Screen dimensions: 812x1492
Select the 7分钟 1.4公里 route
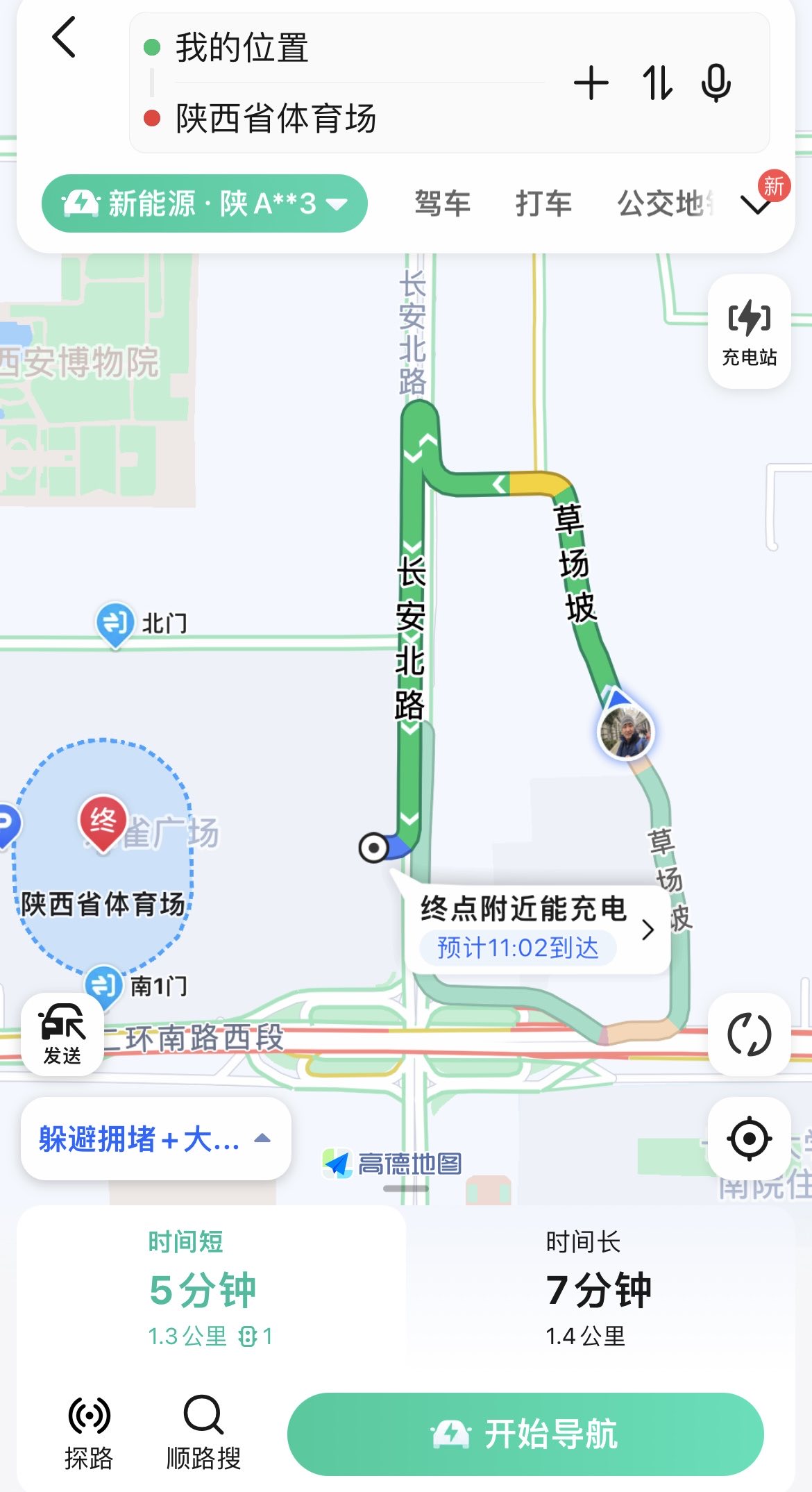click(599, 1289)
